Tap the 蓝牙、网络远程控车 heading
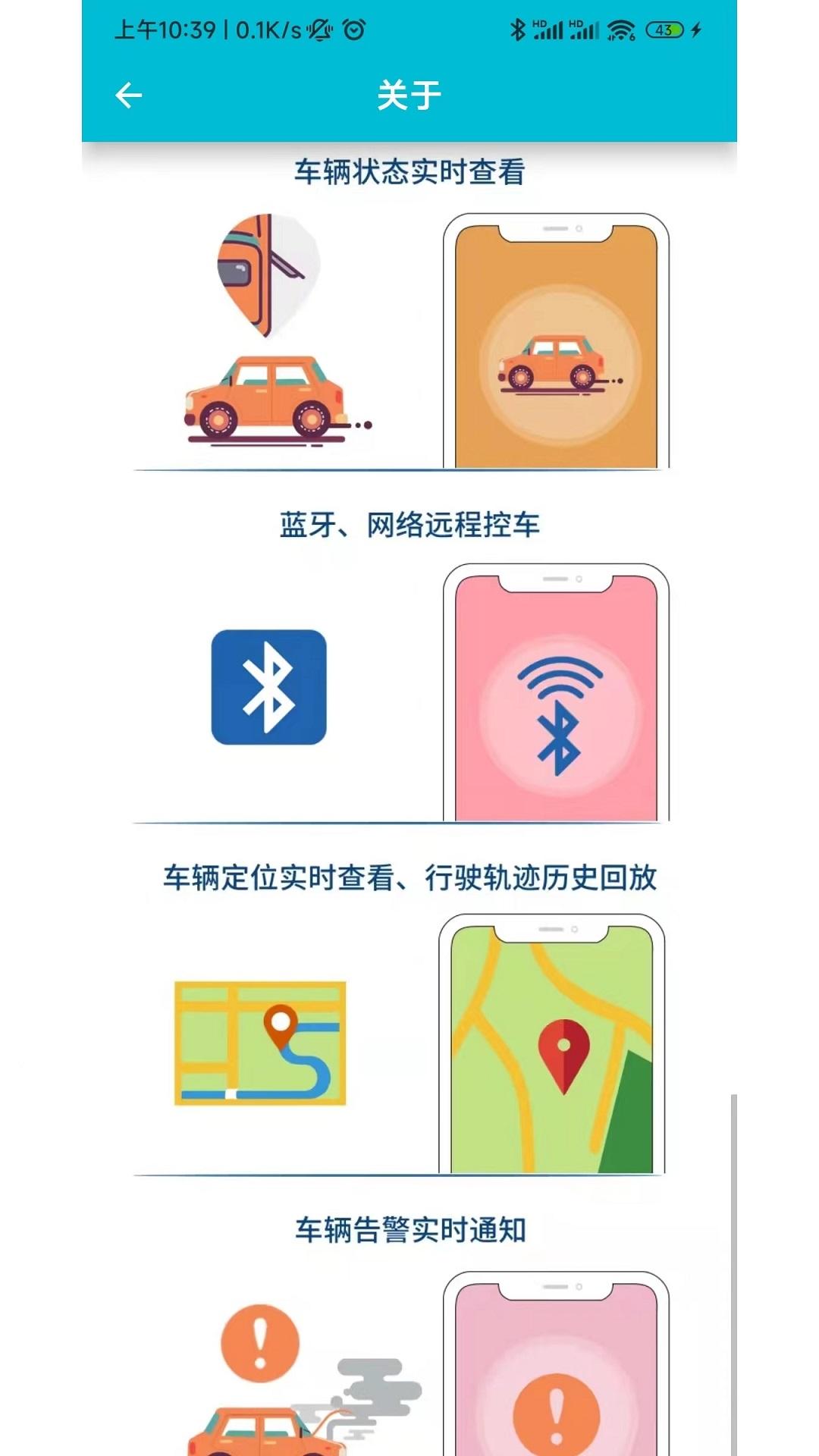819x1456 pixels. (409, 522)
